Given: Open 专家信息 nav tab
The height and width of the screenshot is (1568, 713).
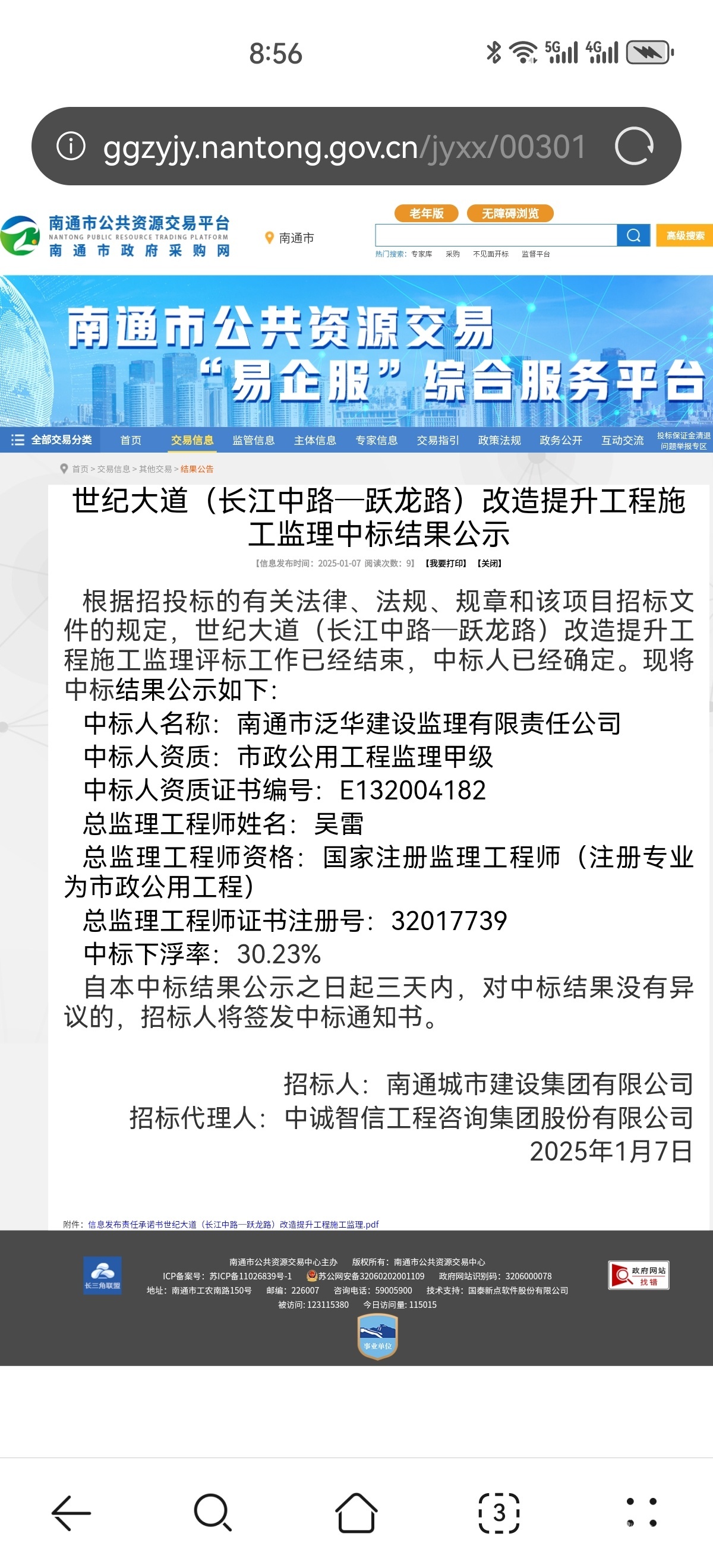Looking at the screenshot, I should pyautogui.click(x=376, y=440).
